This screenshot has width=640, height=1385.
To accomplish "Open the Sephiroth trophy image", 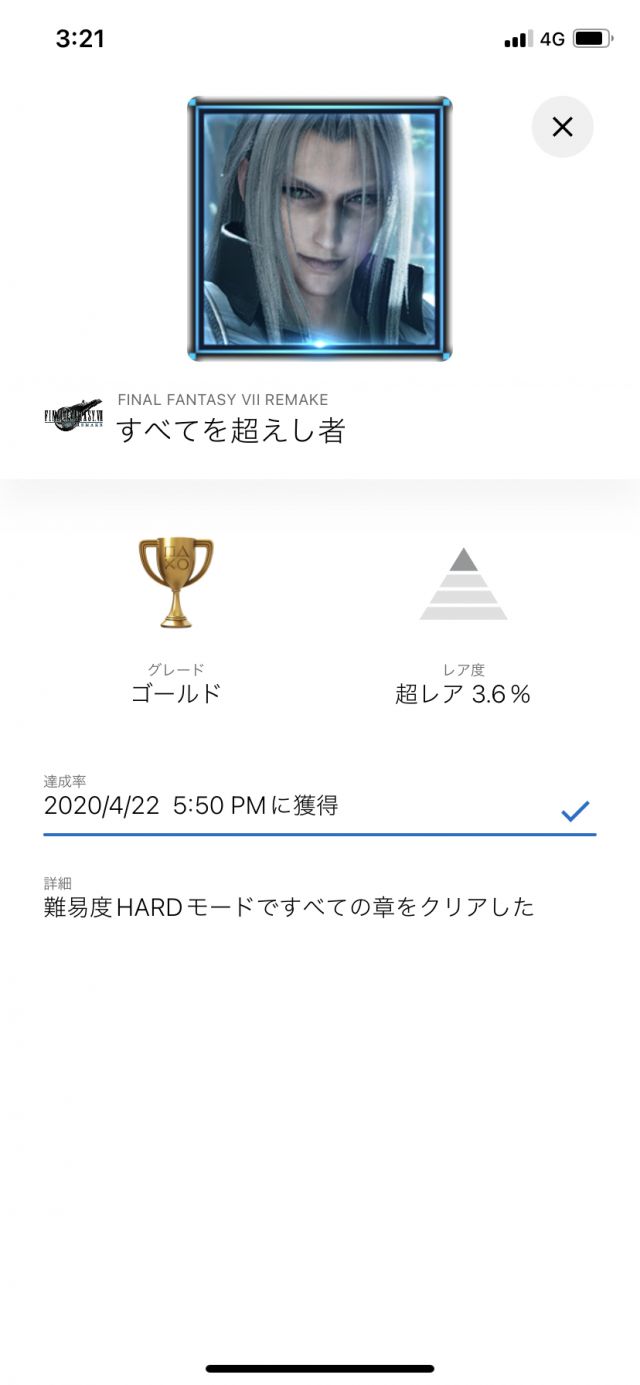I will tap(320, 229).
